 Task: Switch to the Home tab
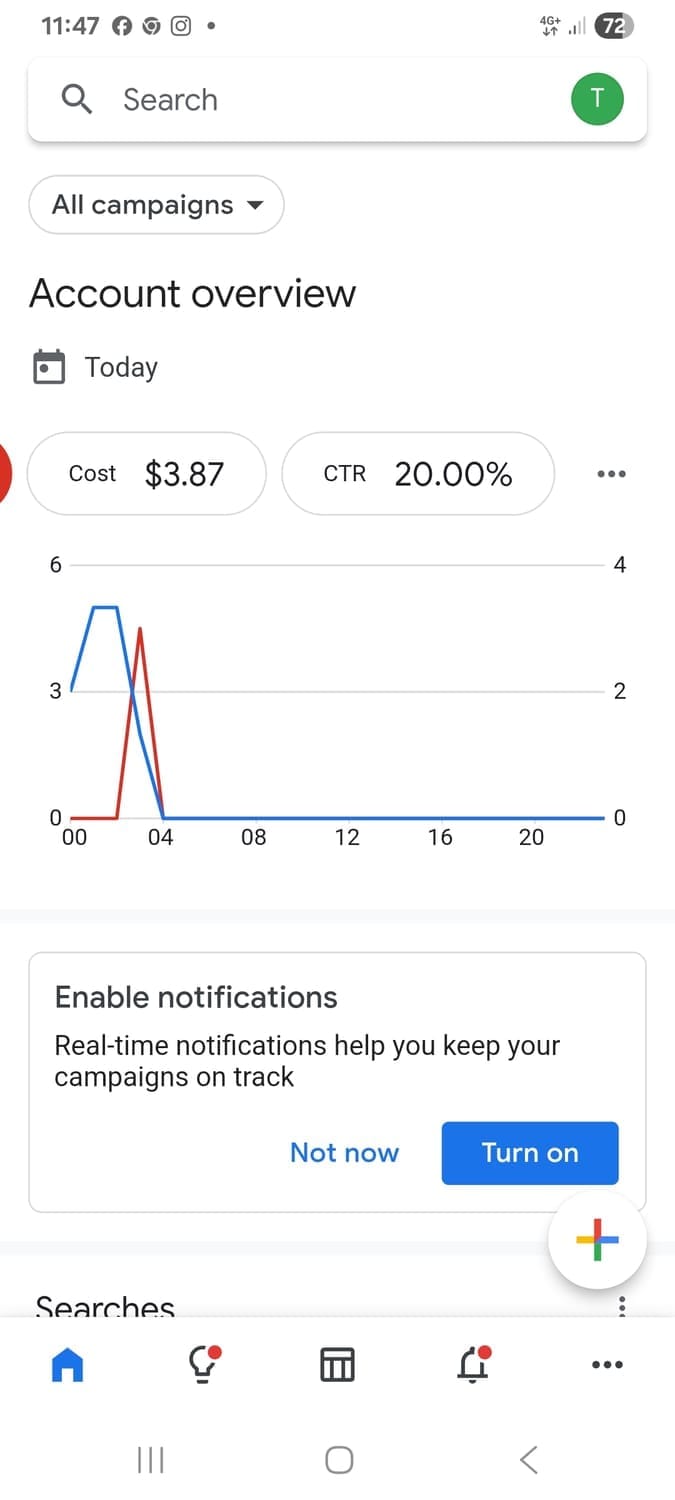tap(68, 1364)
